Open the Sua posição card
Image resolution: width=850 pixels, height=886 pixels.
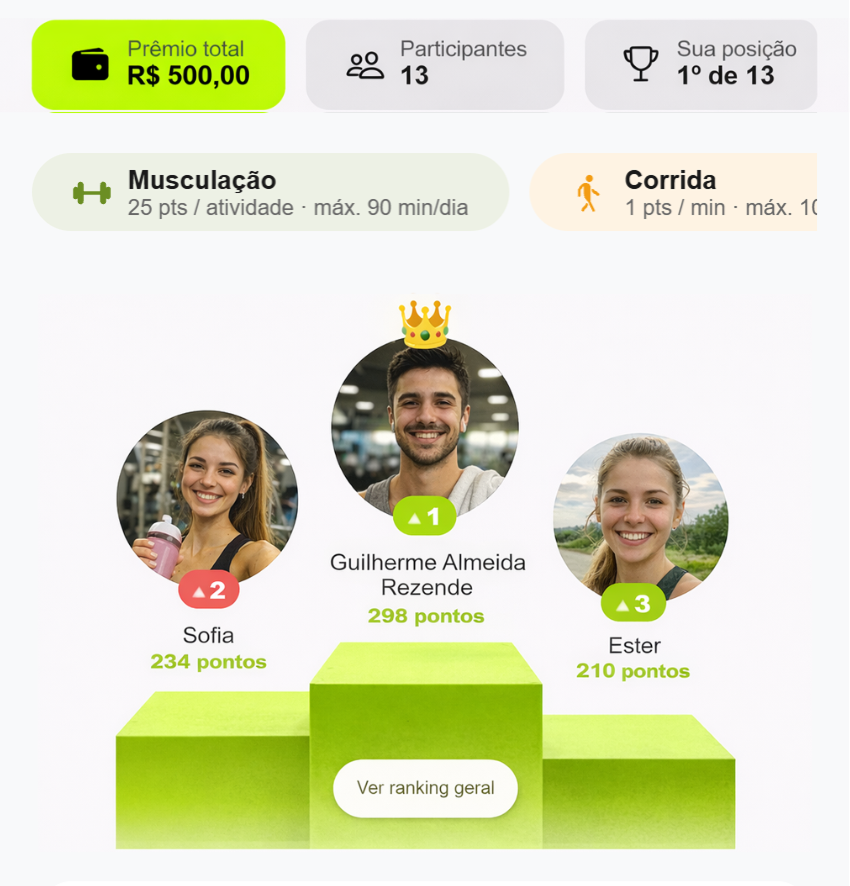tap(701, 64)
